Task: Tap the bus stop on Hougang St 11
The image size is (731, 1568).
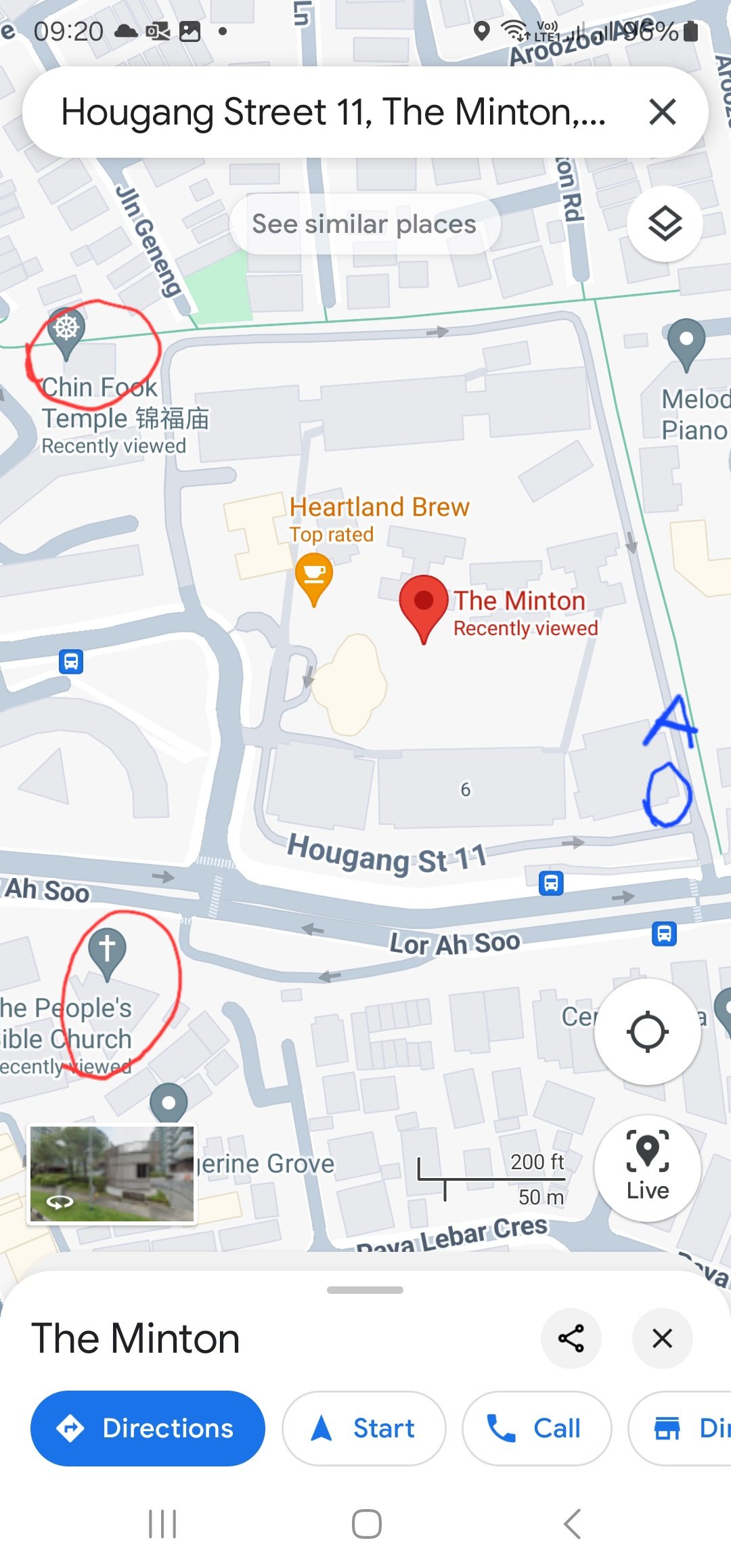Action: coord(551,883)
